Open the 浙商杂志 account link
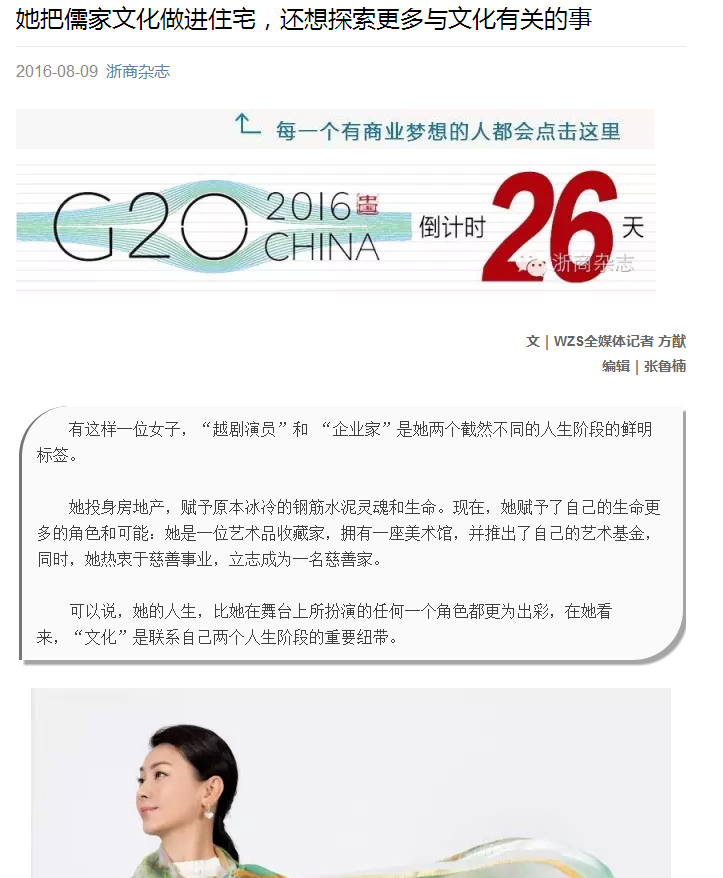The image size is (723, 878). (138, 72)
